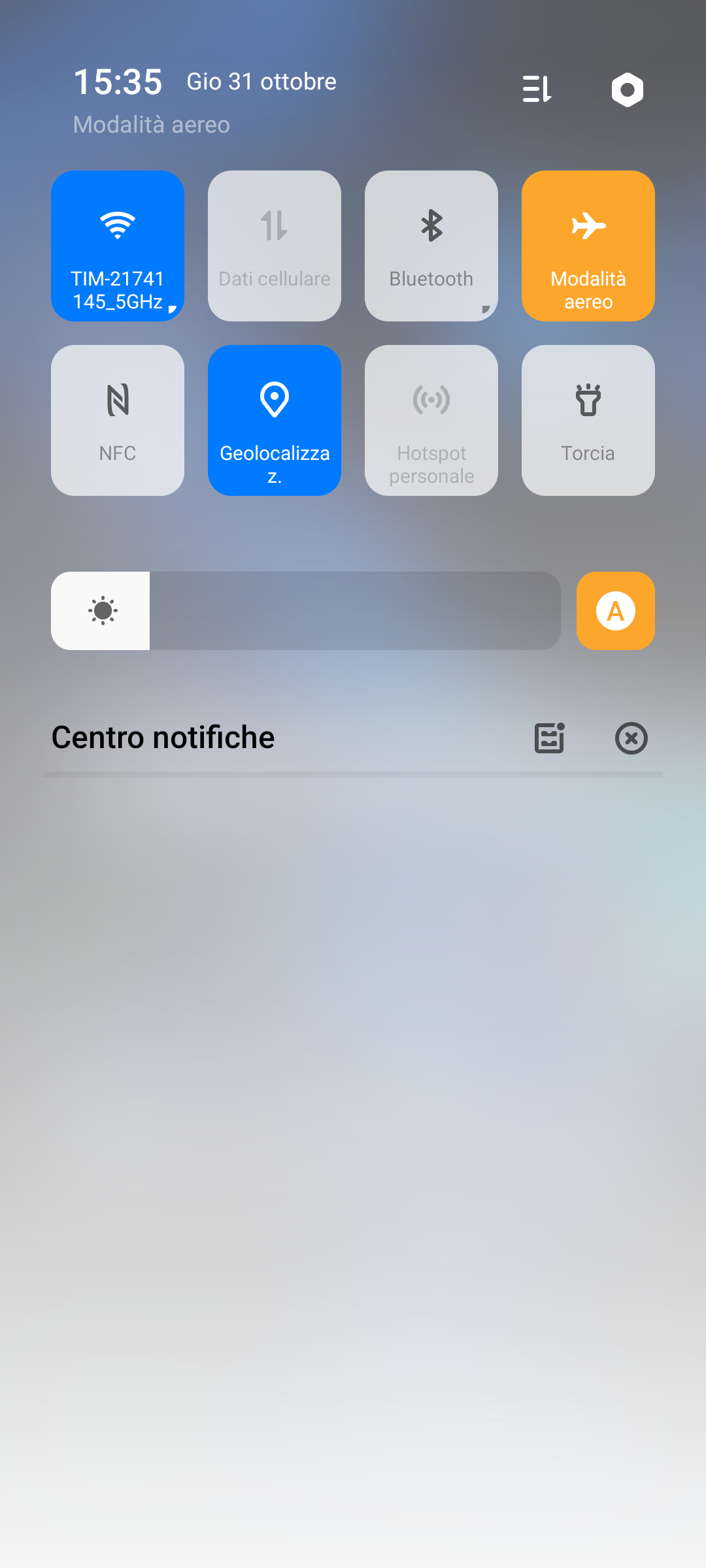Open the quick settings edit icon
This screenshot has height=1568, width=706.
[x=537, y=89]
